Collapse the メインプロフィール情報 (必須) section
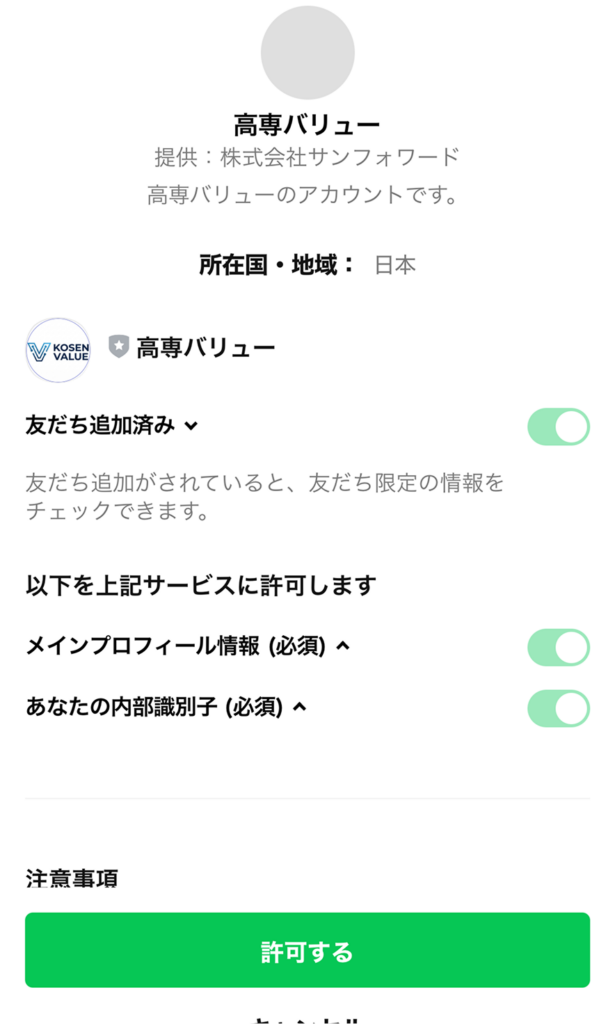The image size is (615, 1024). click(343, 647)
